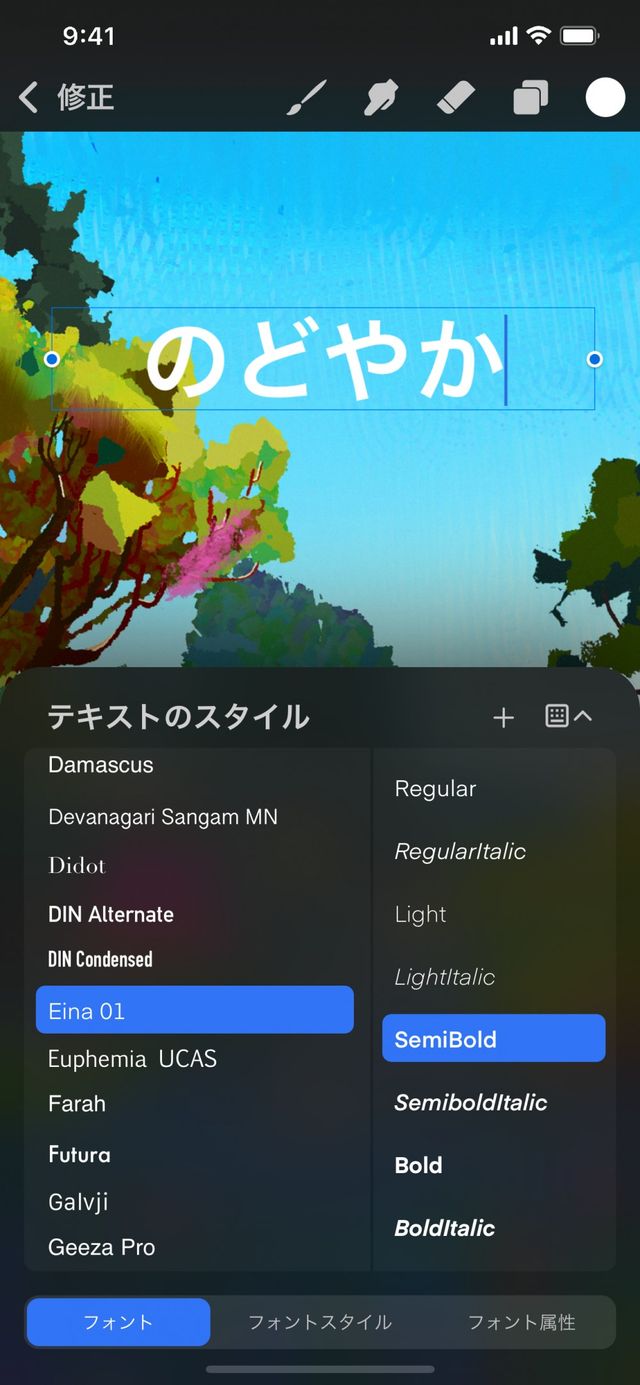Open the layers panel
640x1385 pixels.
[530, 98]
